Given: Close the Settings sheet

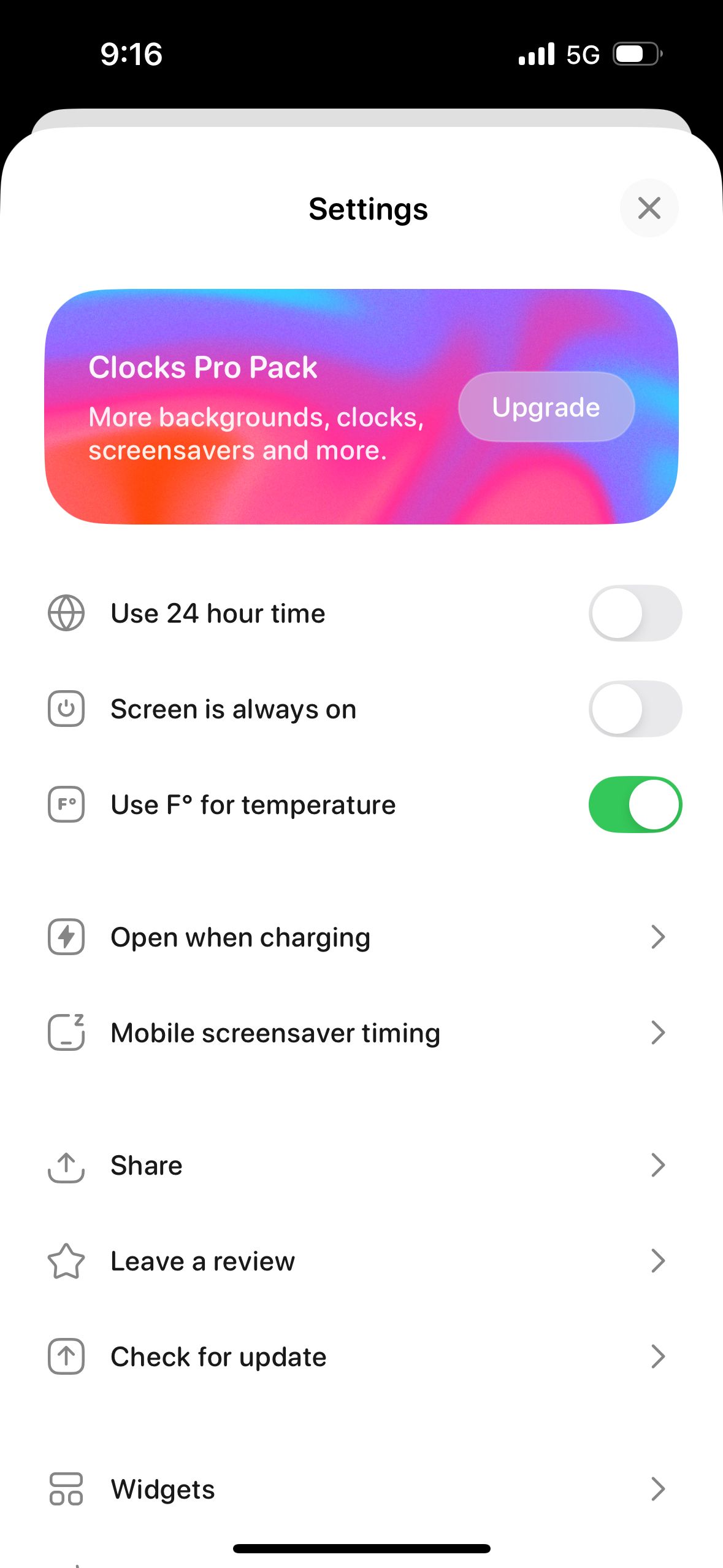Looking at the screenshot, I should point(649,208).
